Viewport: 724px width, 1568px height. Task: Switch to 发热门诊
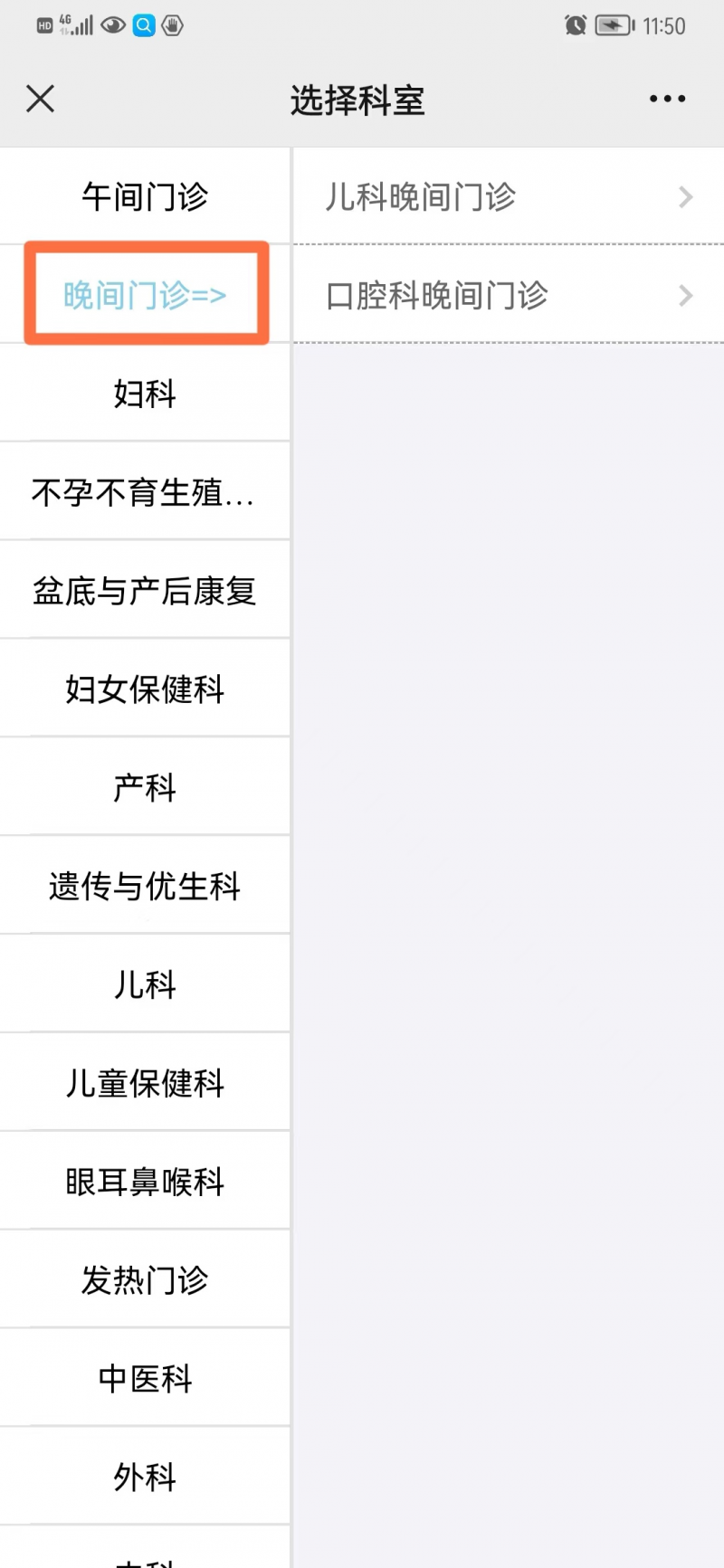145,1280
